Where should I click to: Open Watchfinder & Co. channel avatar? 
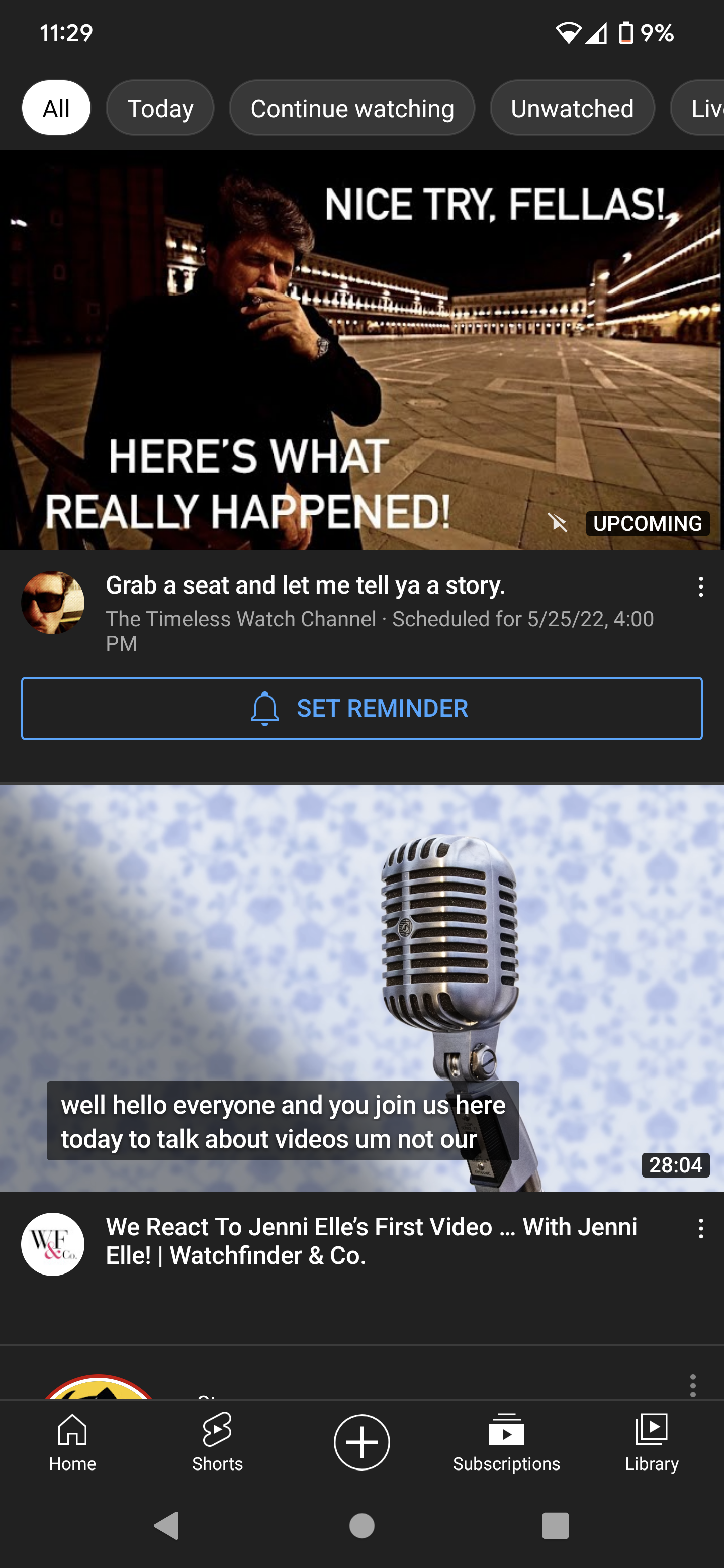(53, 1243)
